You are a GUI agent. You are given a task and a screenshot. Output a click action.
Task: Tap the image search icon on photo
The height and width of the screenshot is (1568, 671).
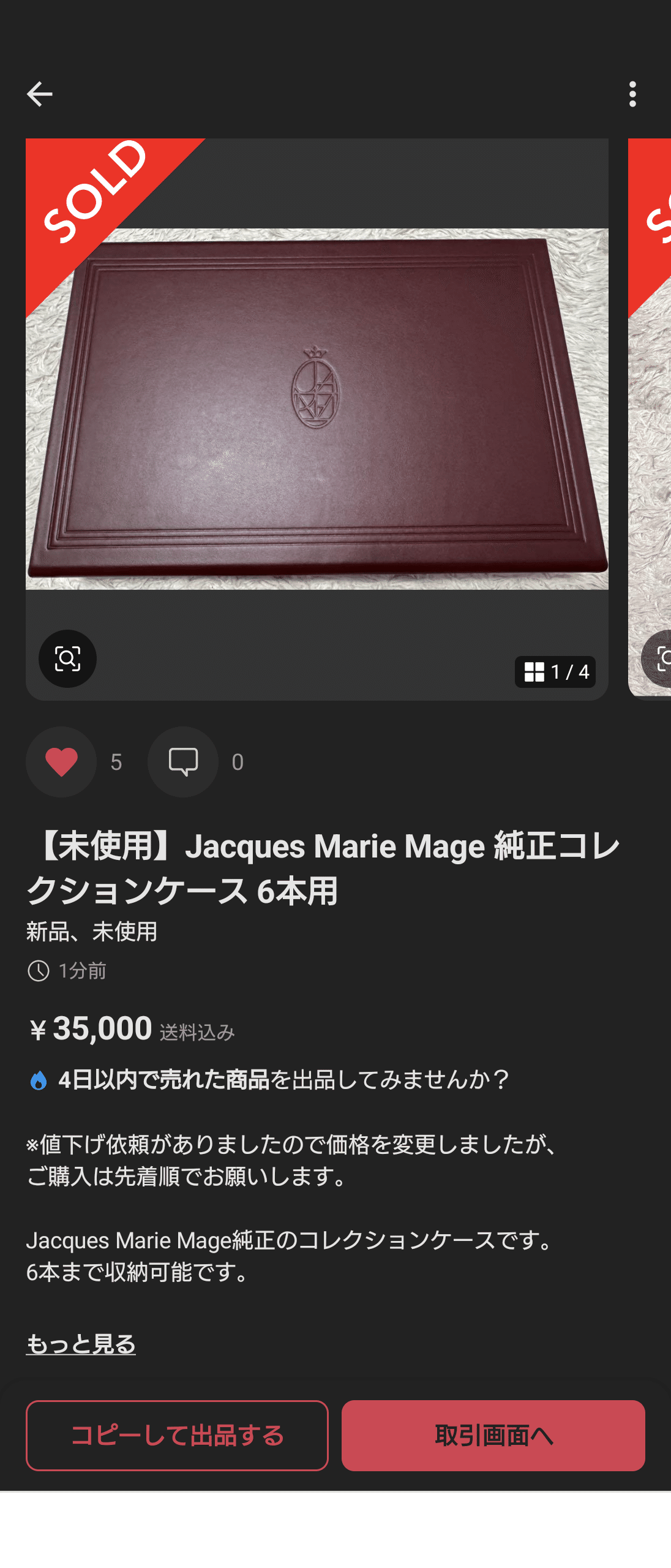[67, 658]
